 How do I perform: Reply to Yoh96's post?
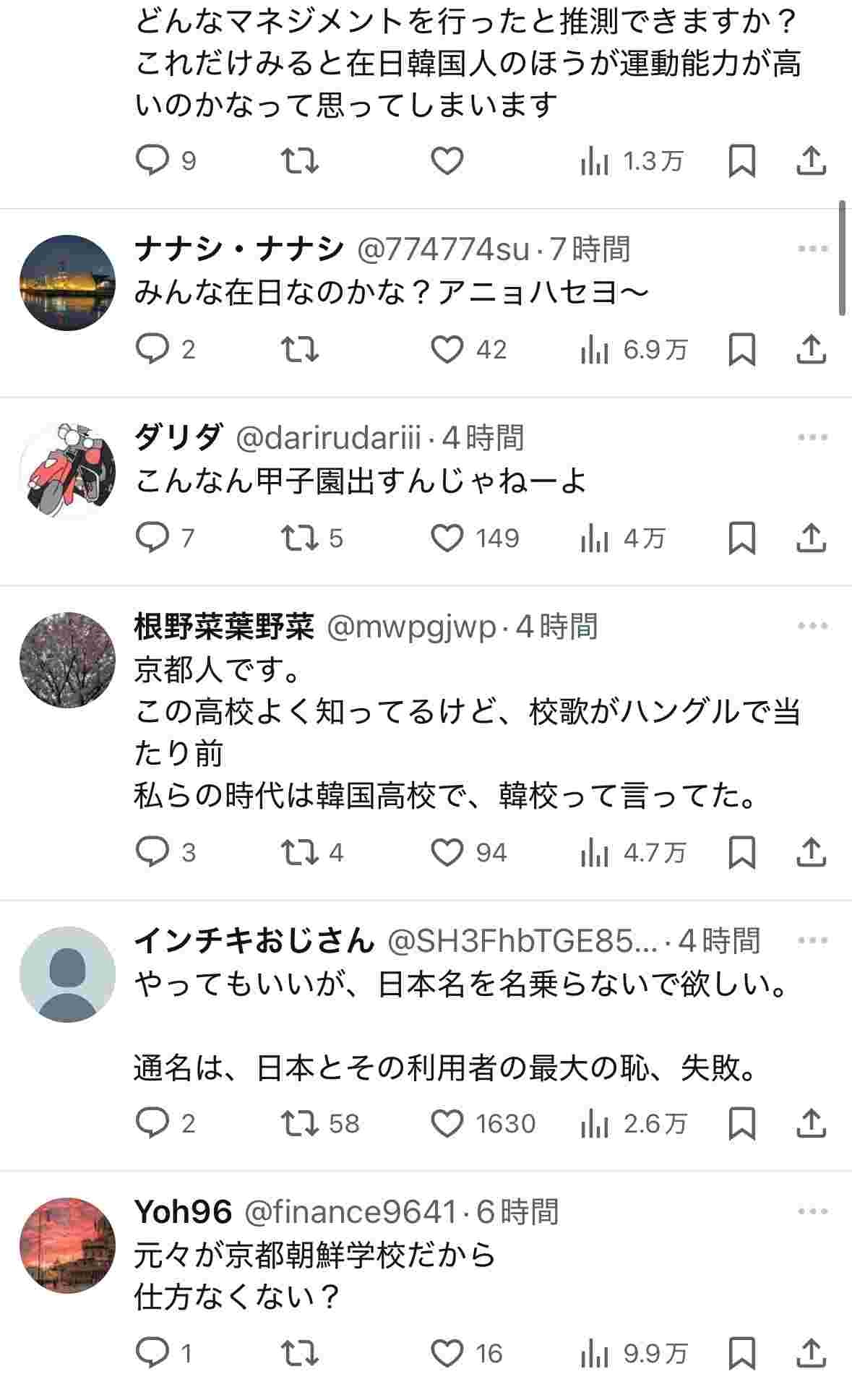click(152, 1353)
